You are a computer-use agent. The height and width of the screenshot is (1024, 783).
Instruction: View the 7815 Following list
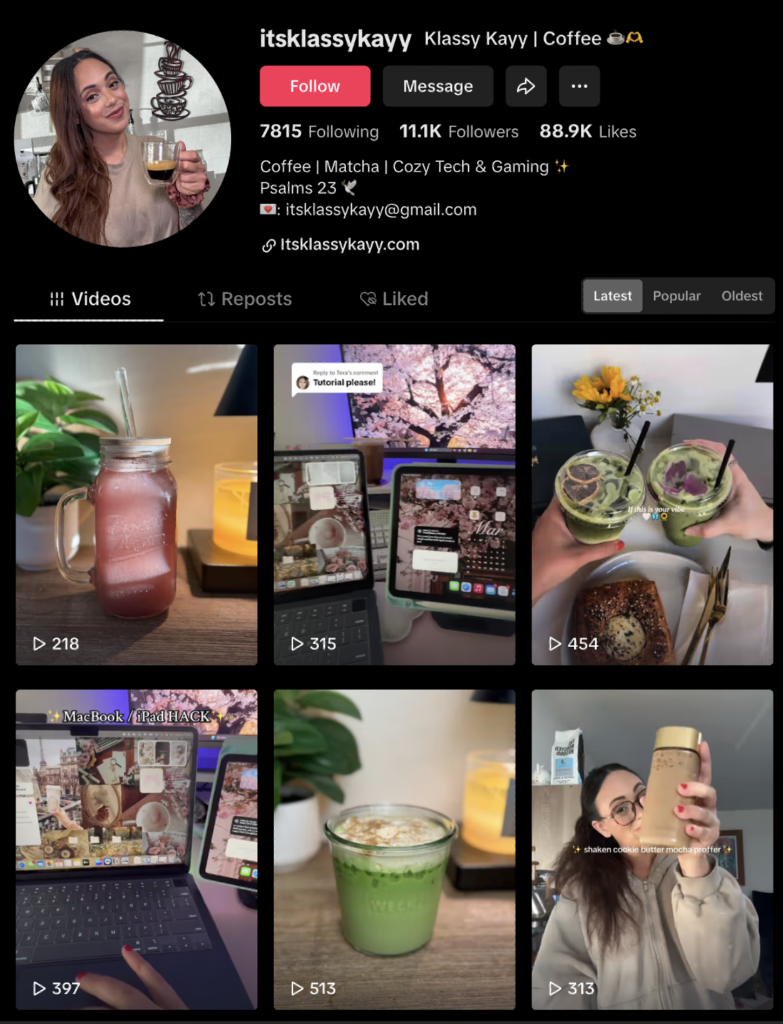point(319,132)
